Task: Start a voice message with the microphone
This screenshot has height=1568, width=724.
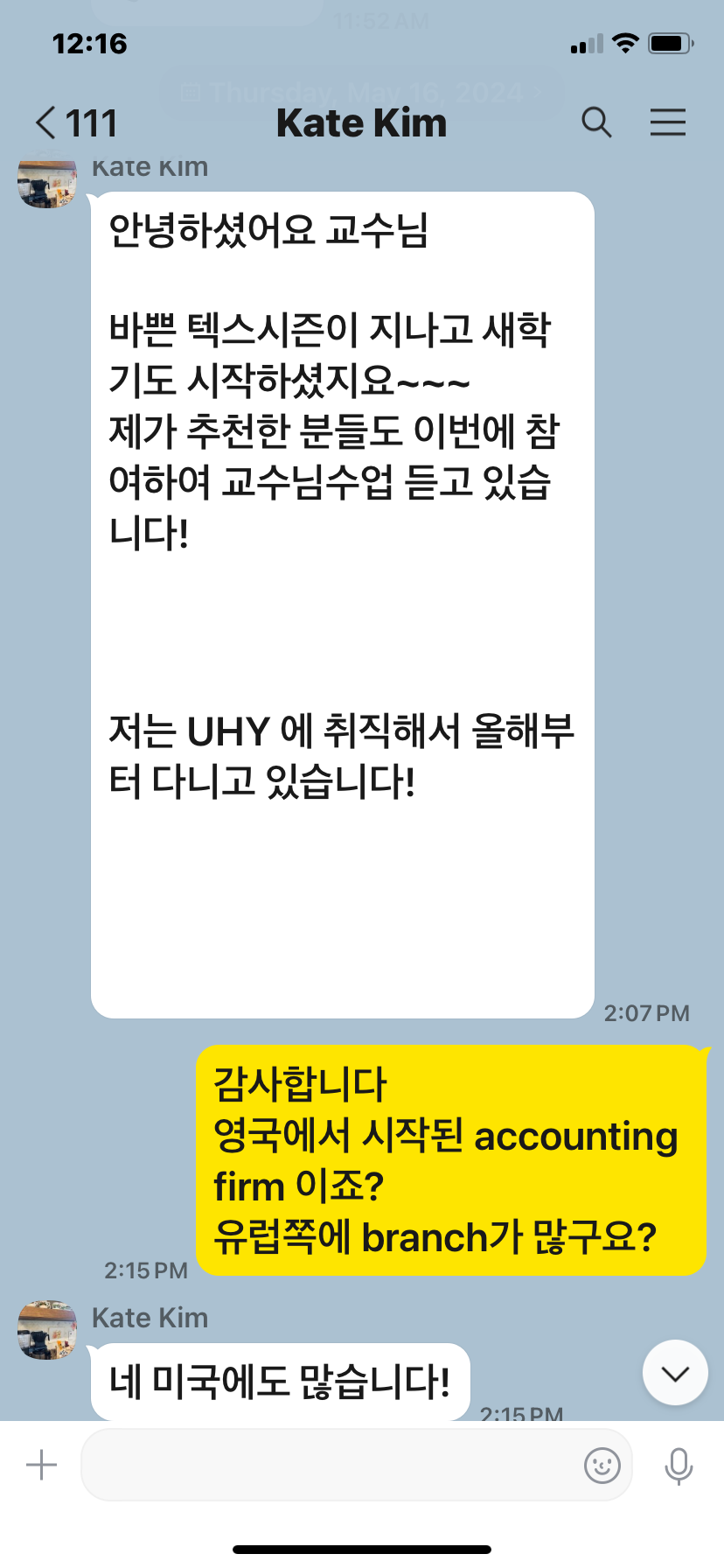Action: 679,1465
